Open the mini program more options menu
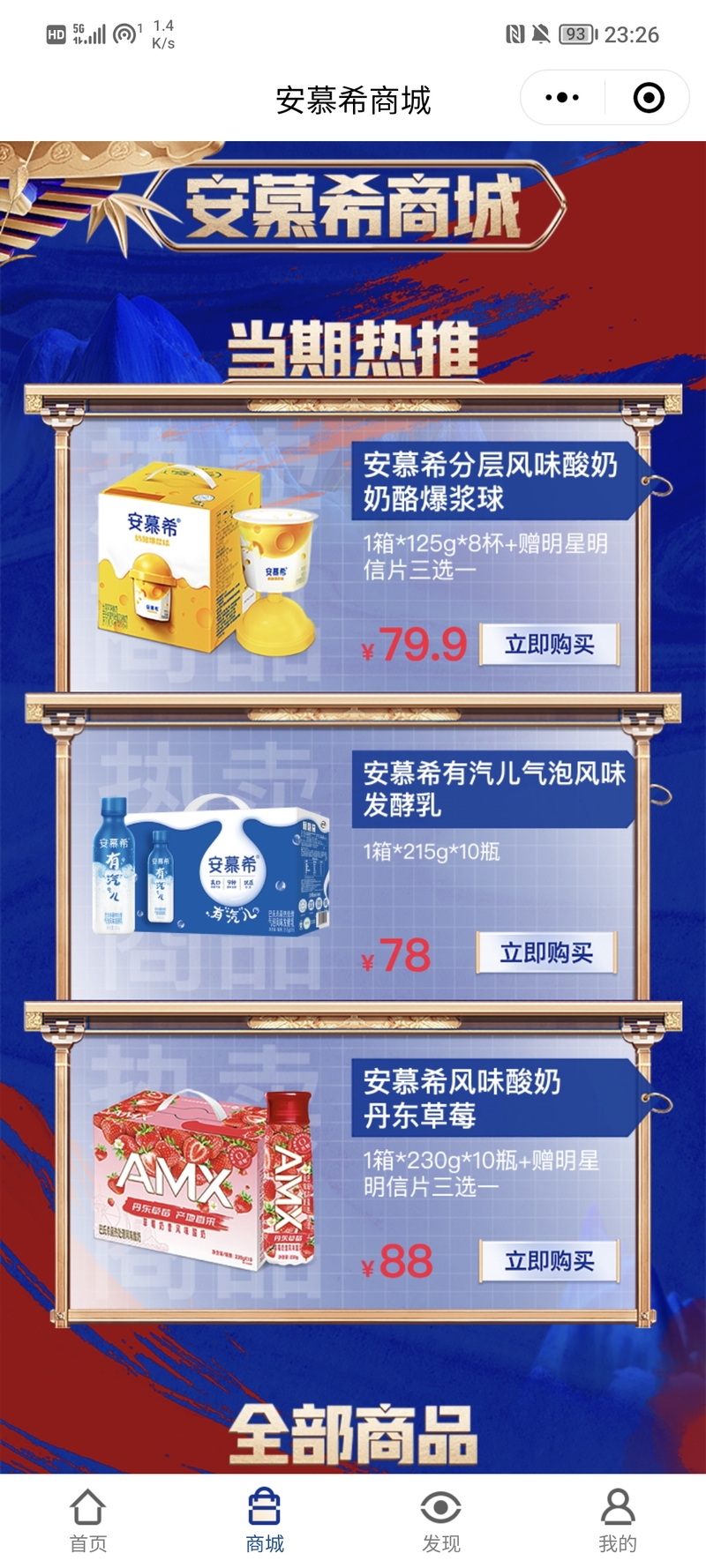Screen dimensions: 706x1568 tap(562, 98)
